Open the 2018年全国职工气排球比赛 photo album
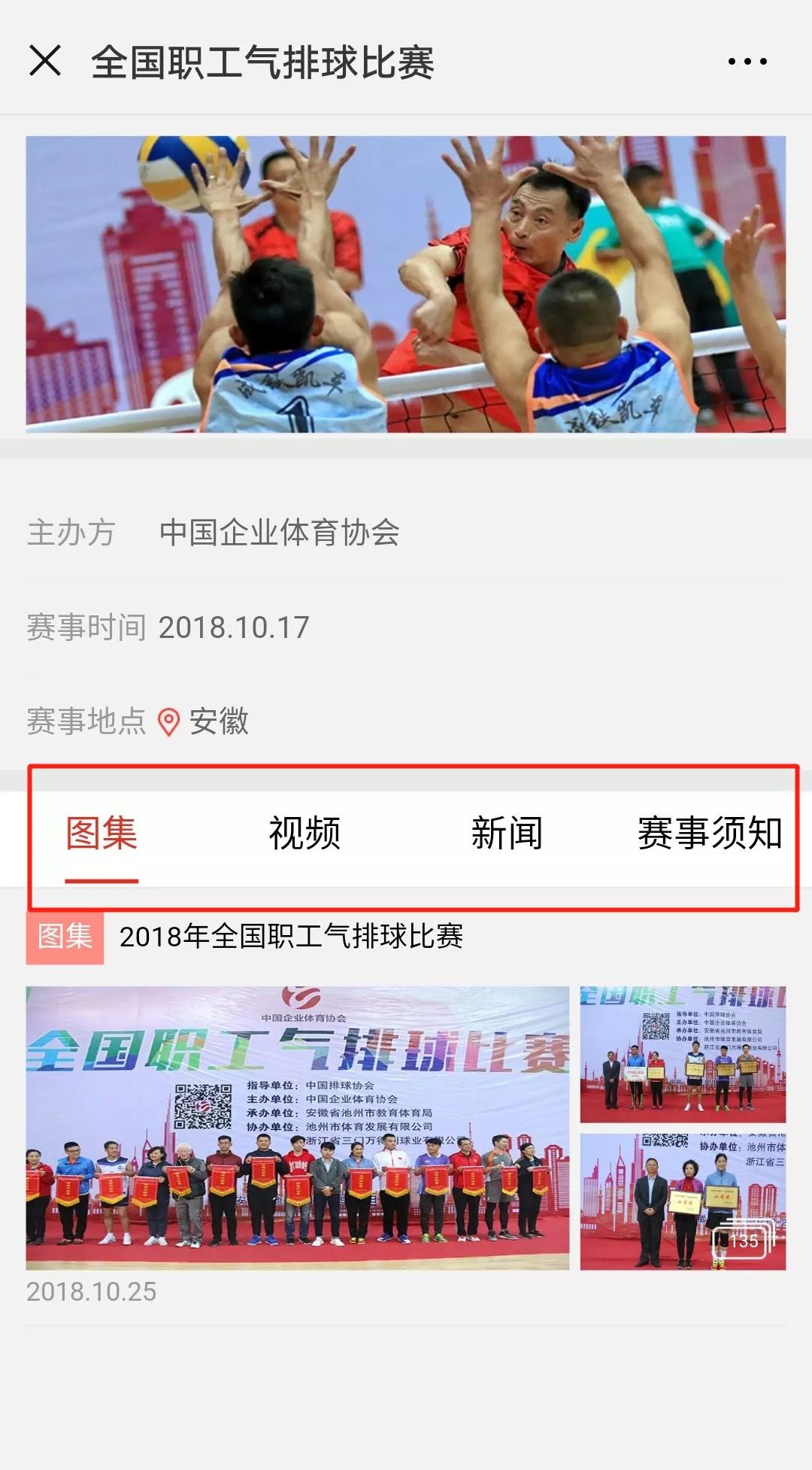Image resolution: width=812 pixels, height=1470 pixels. (x=297, y=1127)
